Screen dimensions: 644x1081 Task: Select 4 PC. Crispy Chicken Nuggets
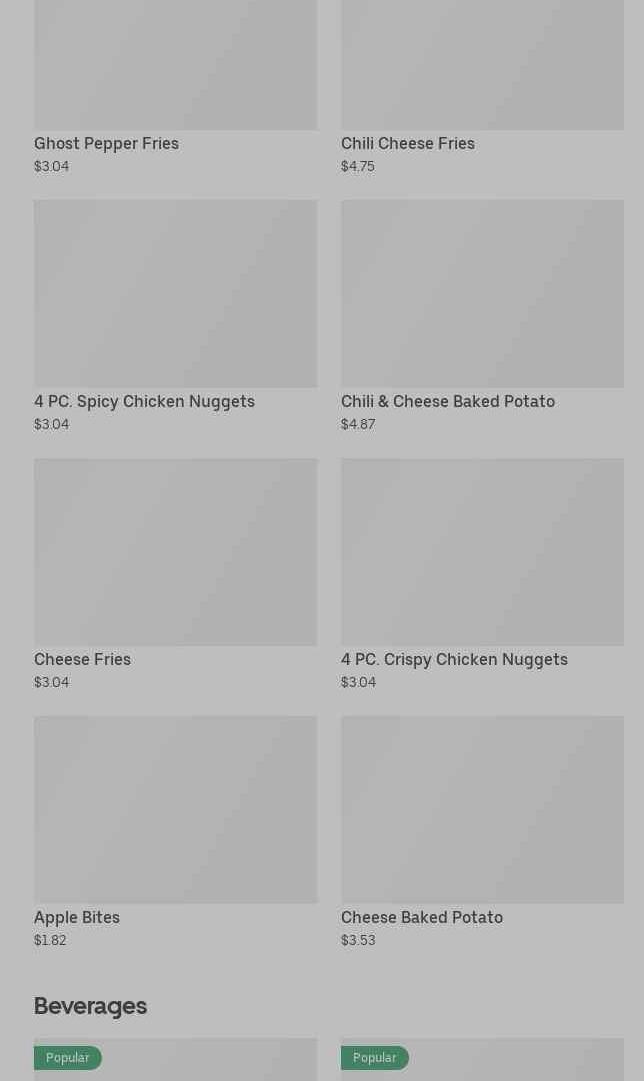[482, 574]
